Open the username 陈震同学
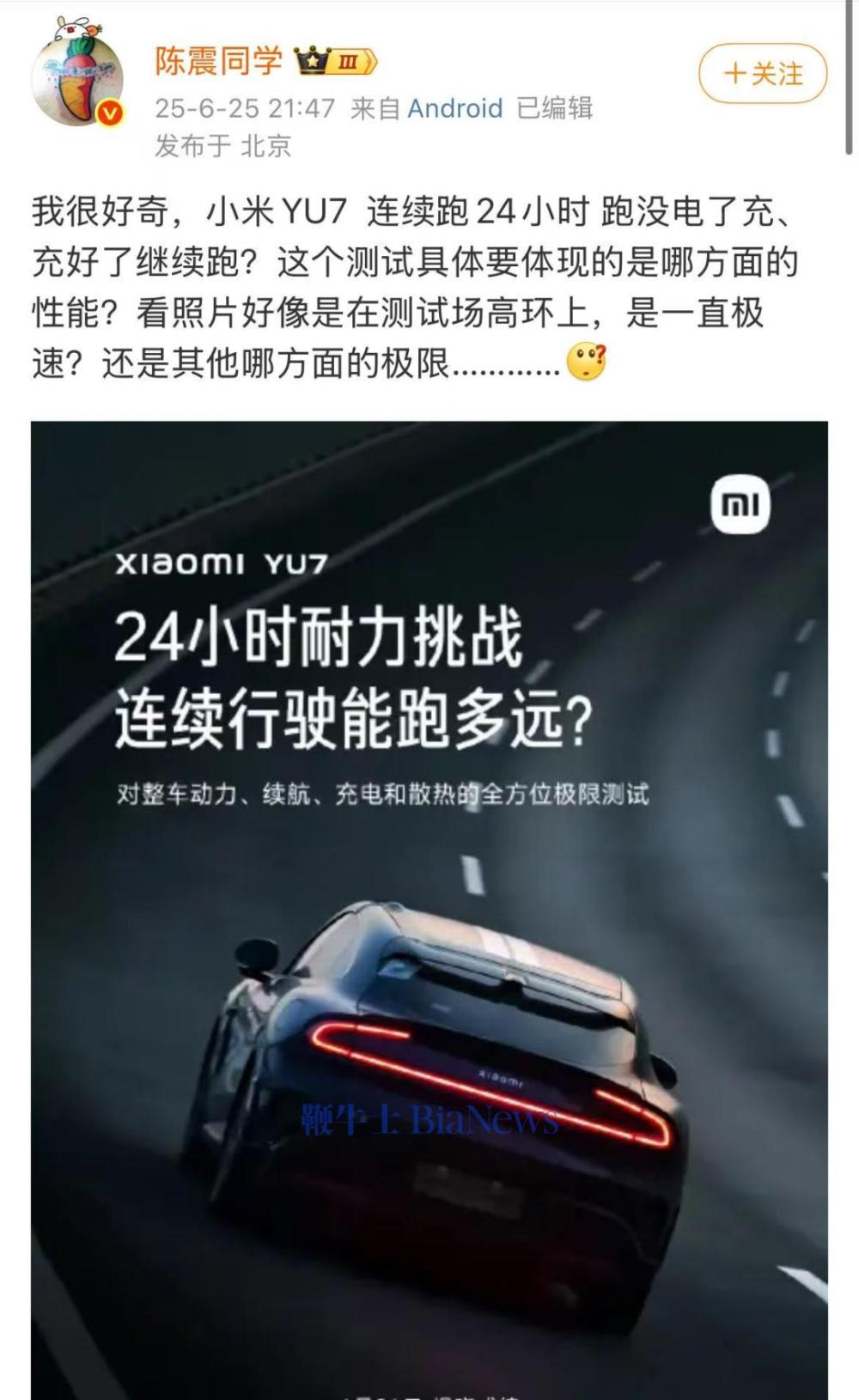The width and height of the screenshot is (859, 1400). tap(219, 61)
